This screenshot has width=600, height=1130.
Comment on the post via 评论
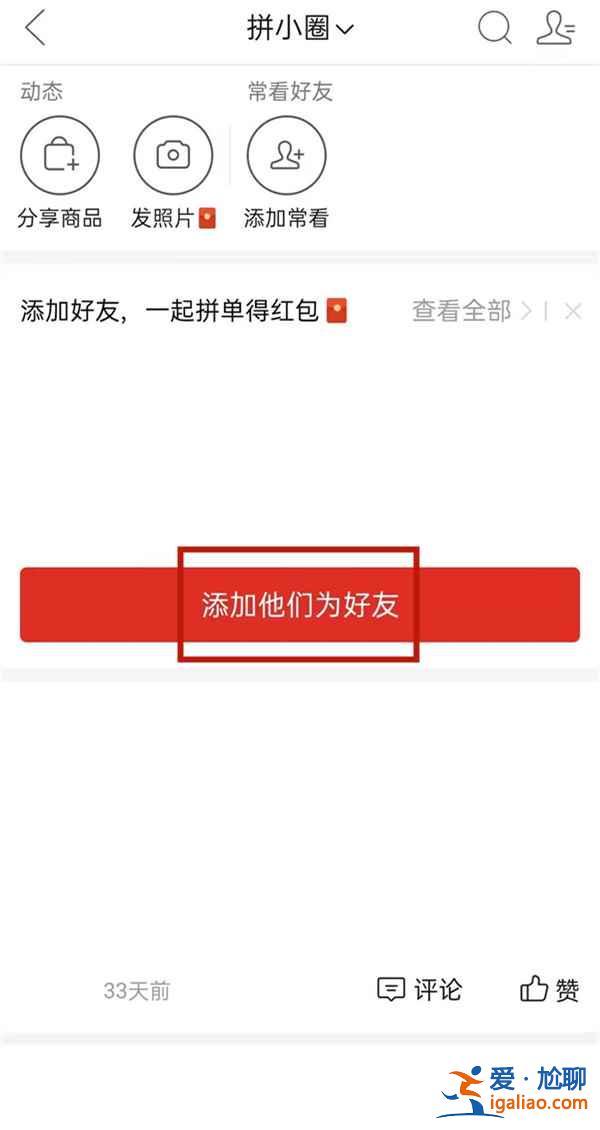pos(419,990)
